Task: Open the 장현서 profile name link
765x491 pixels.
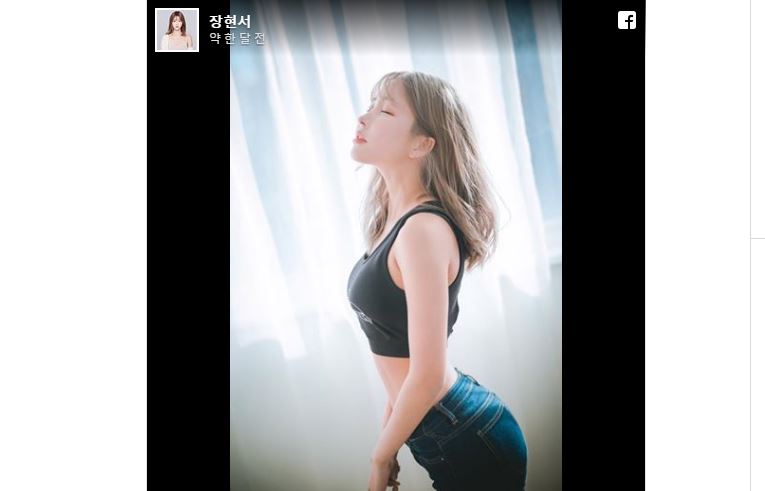Action: coord(230,21)
